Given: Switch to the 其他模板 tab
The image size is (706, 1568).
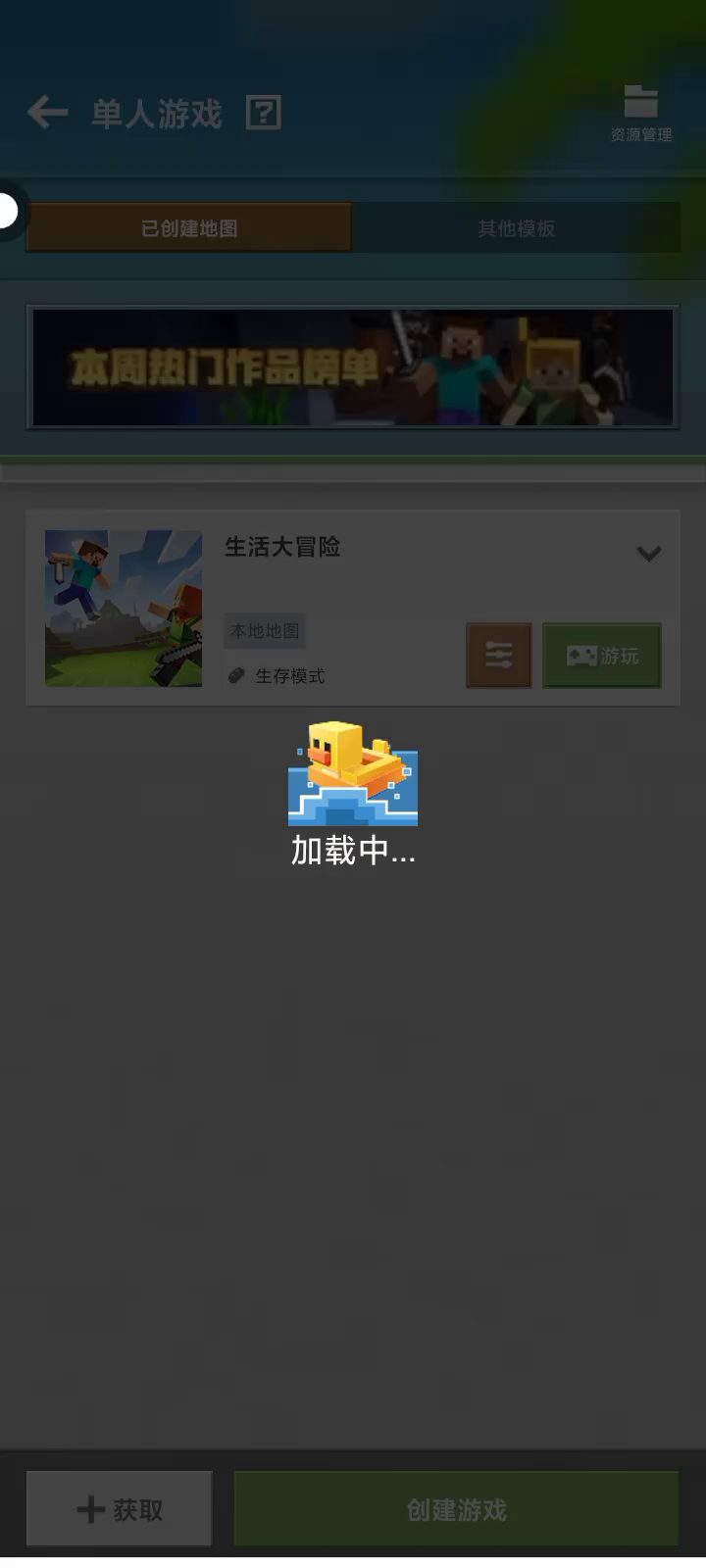Looking at the screenshot, I should (x=517, y=228).
